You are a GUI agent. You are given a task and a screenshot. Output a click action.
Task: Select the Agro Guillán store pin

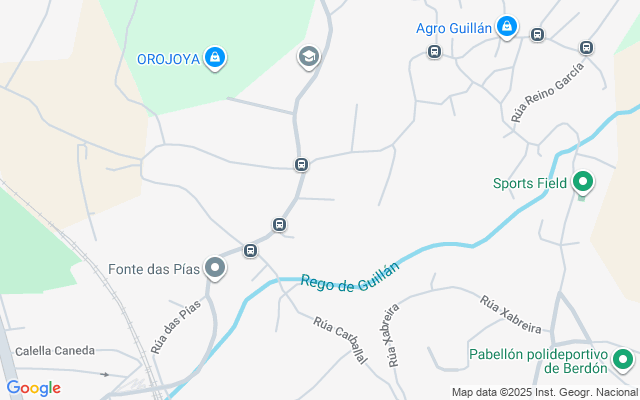507,28
